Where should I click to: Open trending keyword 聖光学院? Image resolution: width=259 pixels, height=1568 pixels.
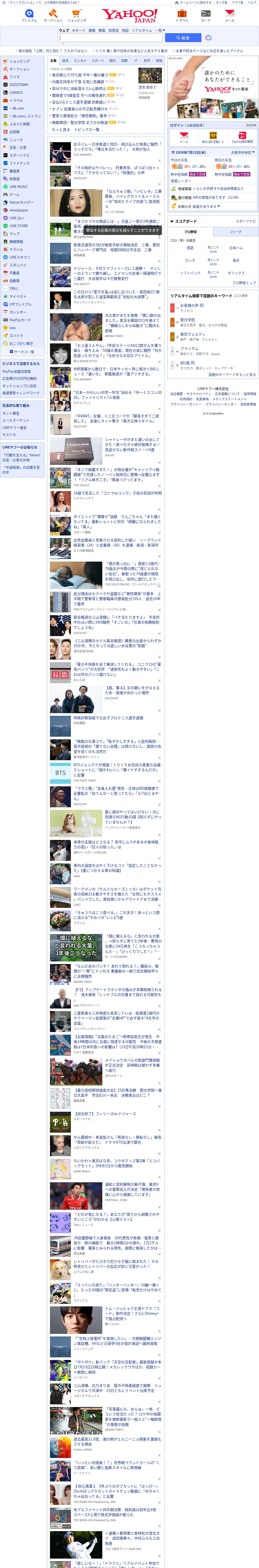click(188, 320)
